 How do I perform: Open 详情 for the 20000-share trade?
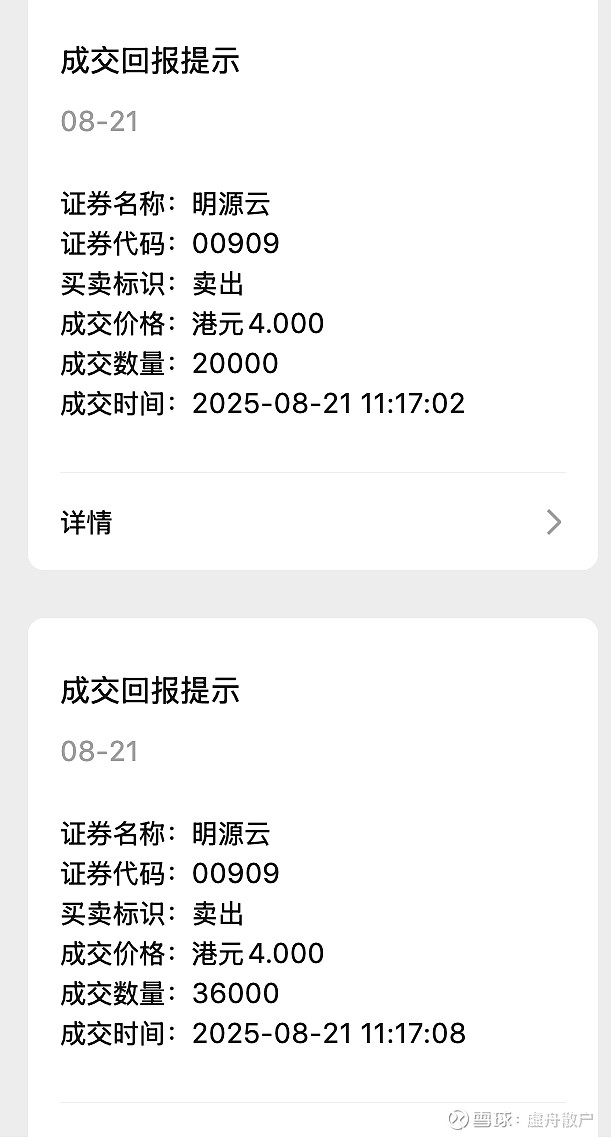[312, 522]
